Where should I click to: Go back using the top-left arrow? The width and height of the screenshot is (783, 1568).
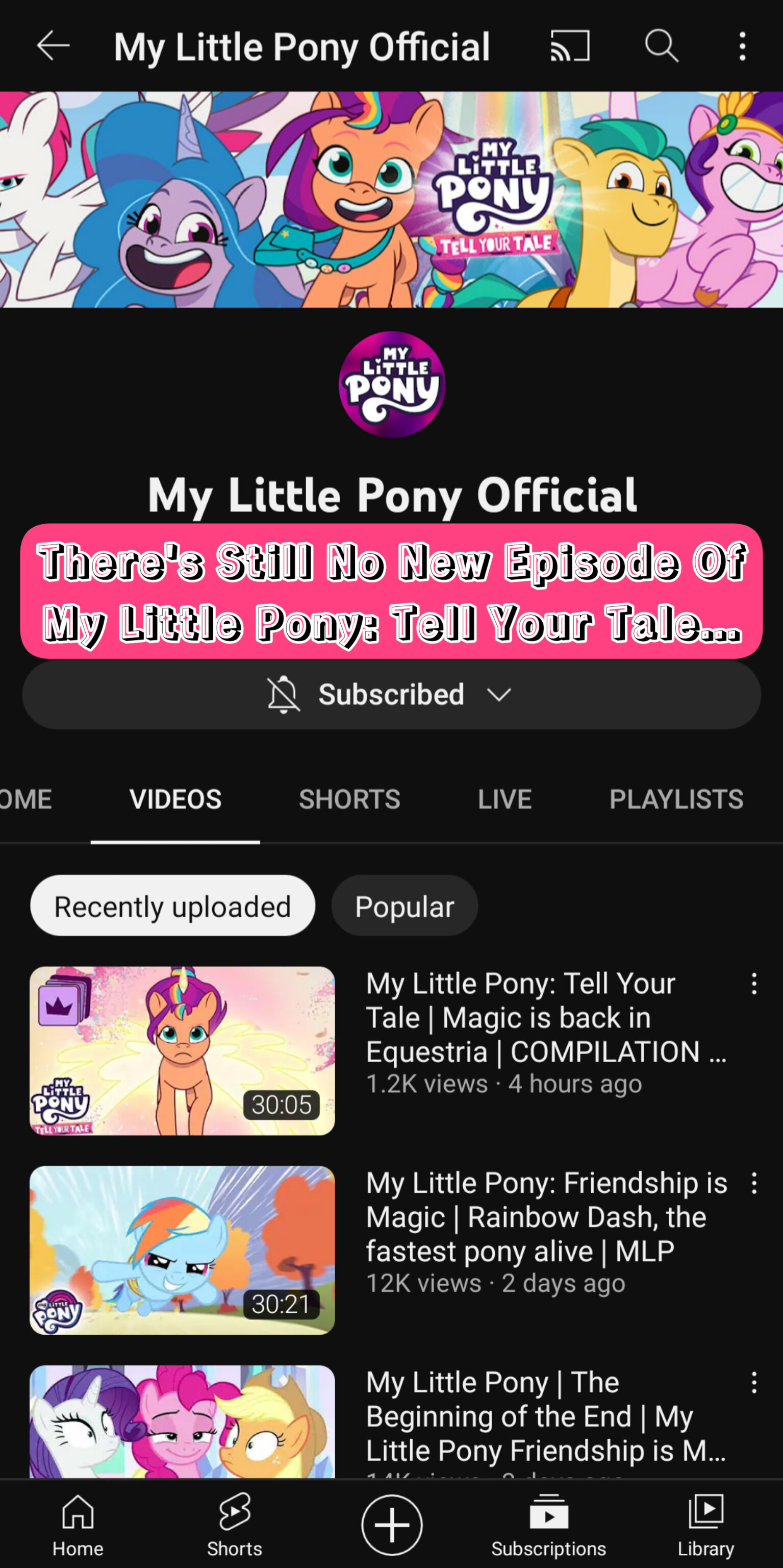[x=53, y=46]
